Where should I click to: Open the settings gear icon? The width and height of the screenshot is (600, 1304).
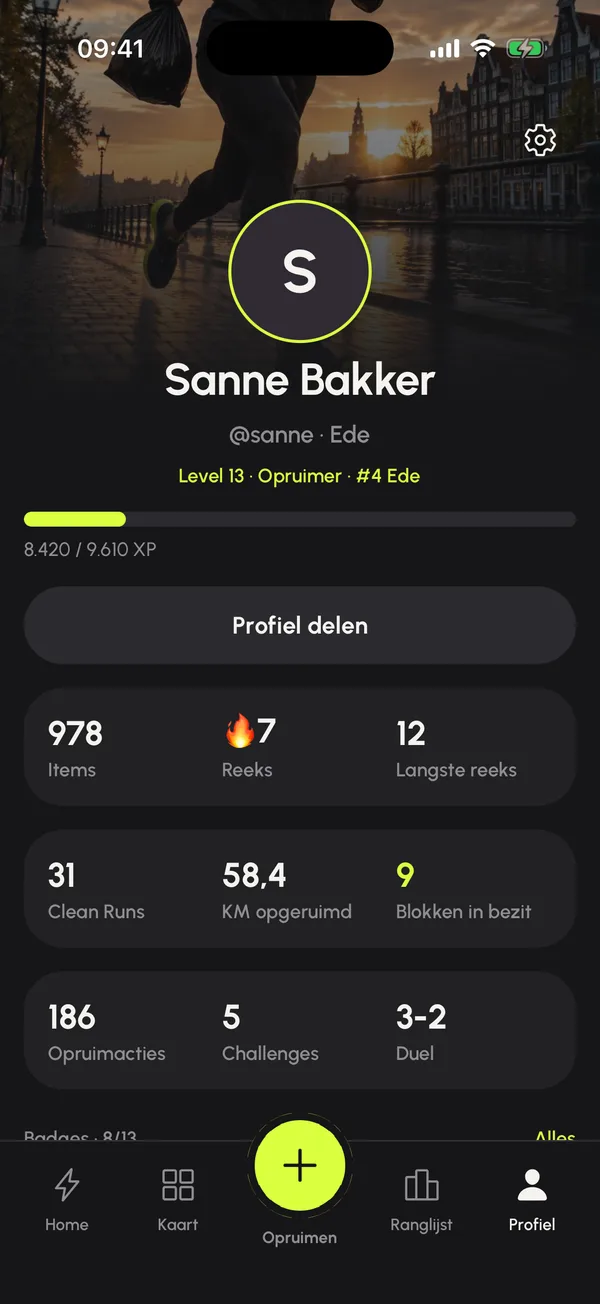pyautogui.click(x=540, y=140)
